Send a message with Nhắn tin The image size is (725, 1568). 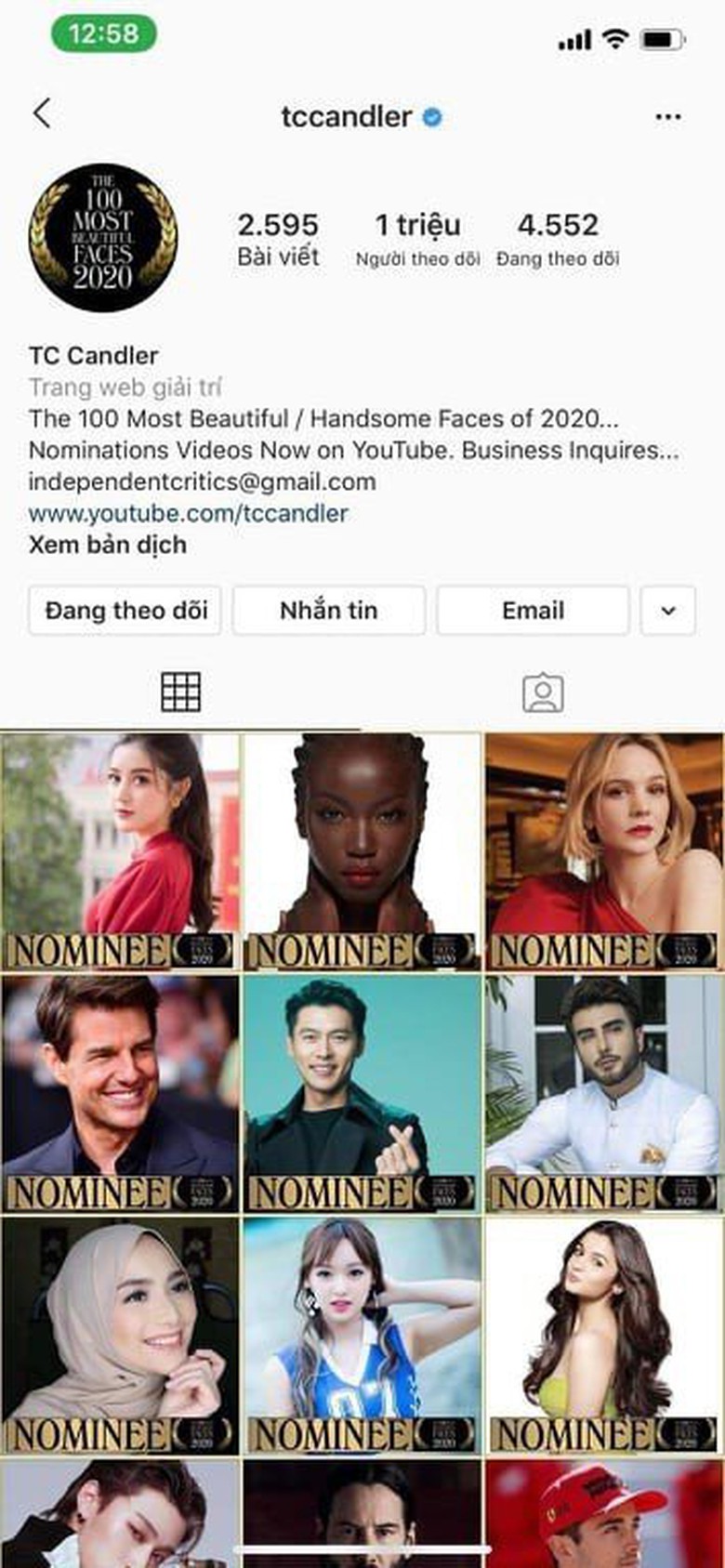329,611
